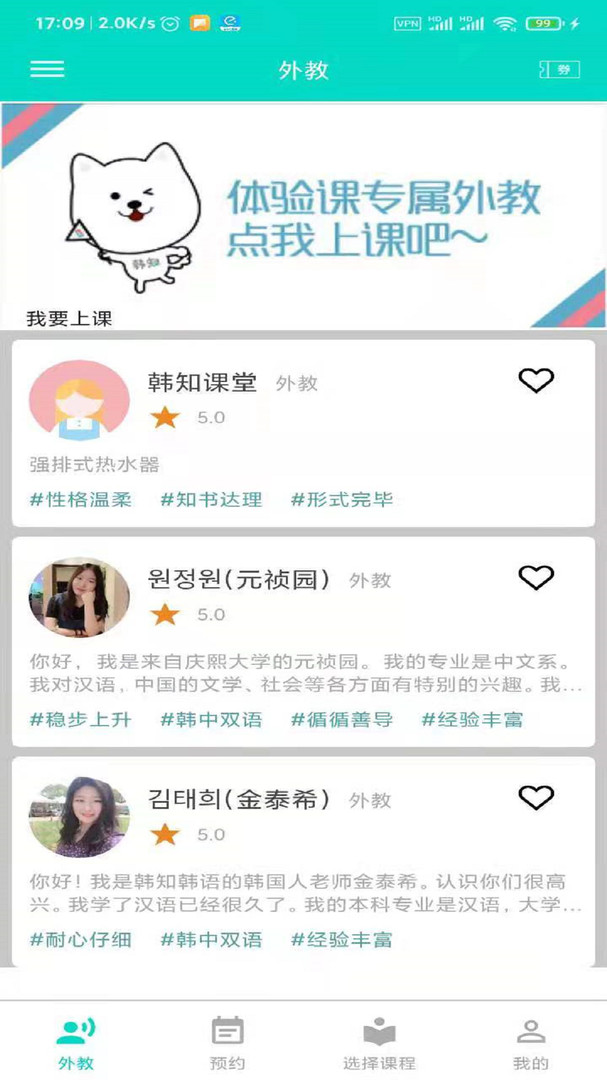Favorite 韩知课堂 with the heart icon
Viewport: 607px width, 1080px height.
click(x=536, y=380)
